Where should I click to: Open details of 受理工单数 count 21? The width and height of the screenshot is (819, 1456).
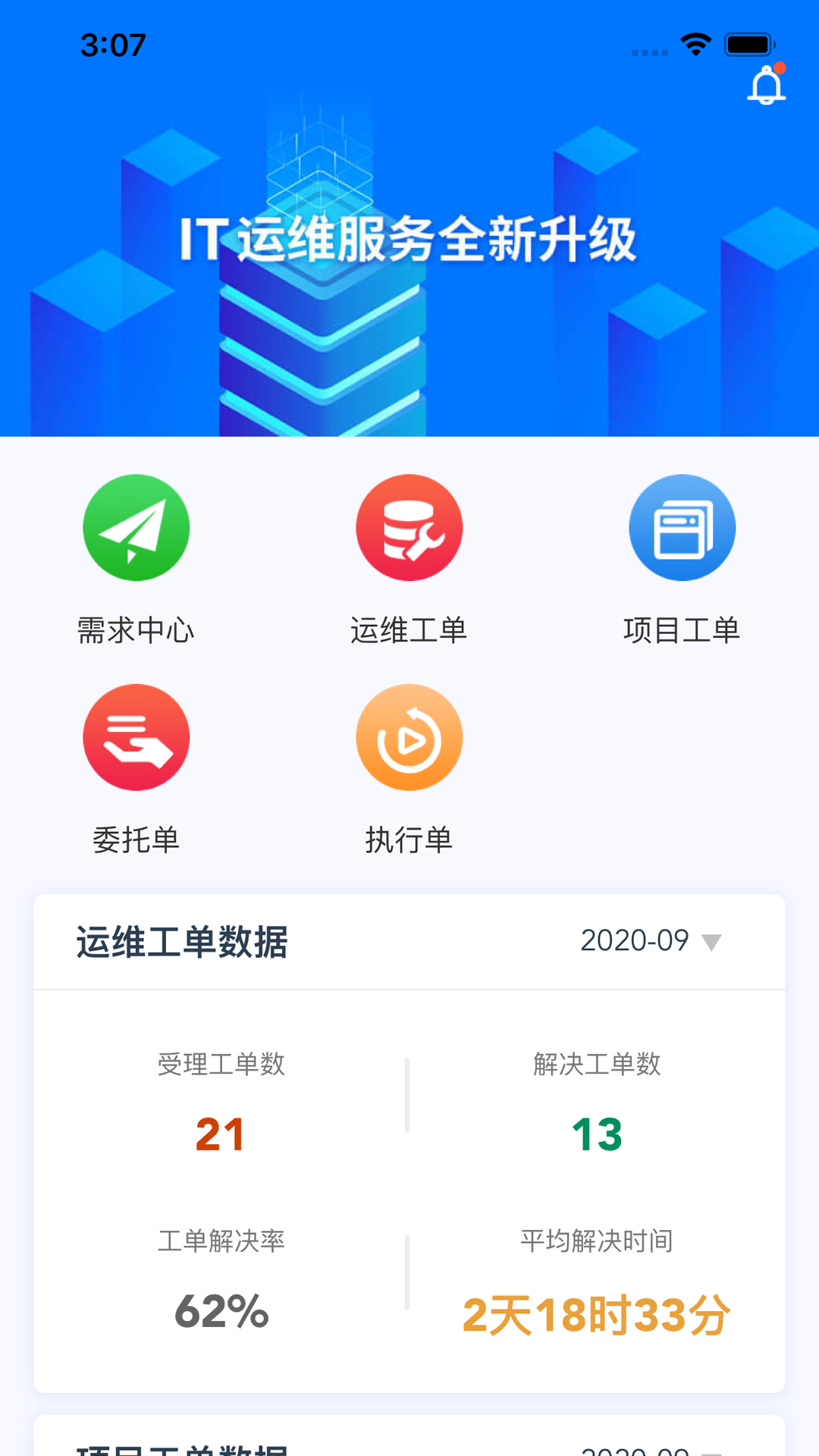(221, 1133)
